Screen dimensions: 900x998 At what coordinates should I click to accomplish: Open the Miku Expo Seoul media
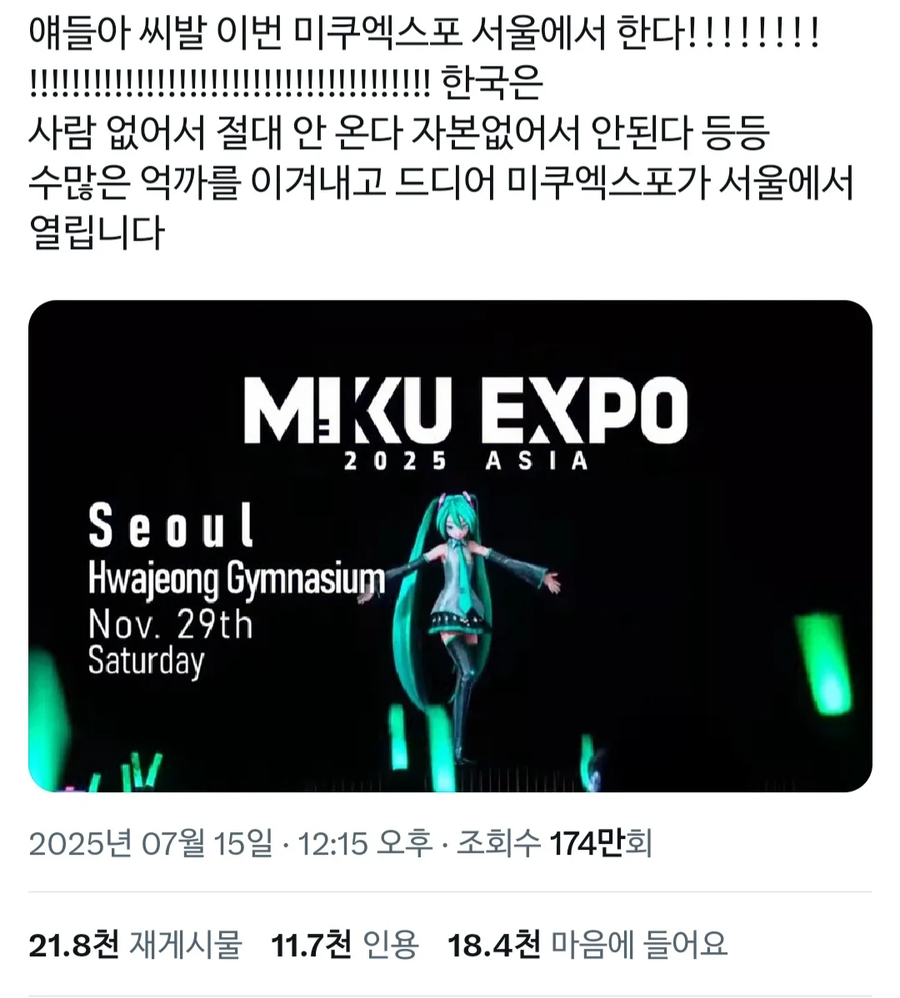point(450,546)
